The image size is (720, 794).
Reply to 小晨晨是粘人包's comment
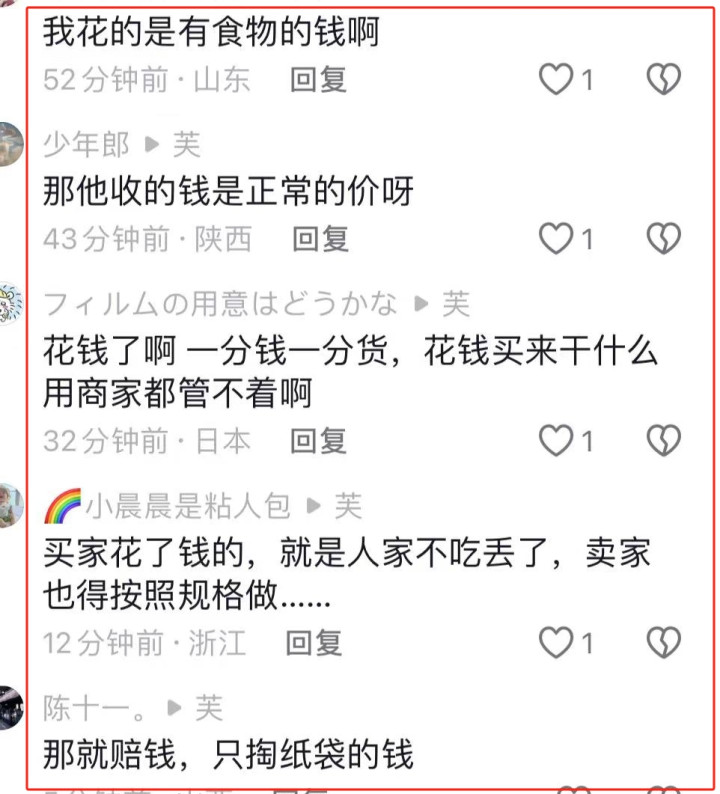pyautogui.click(x=314, y=643)
